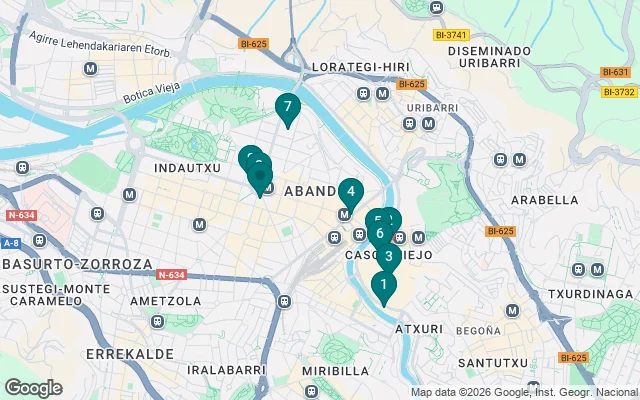Choose map marker number 6
The image size is (640, 400).
point(379,234)
